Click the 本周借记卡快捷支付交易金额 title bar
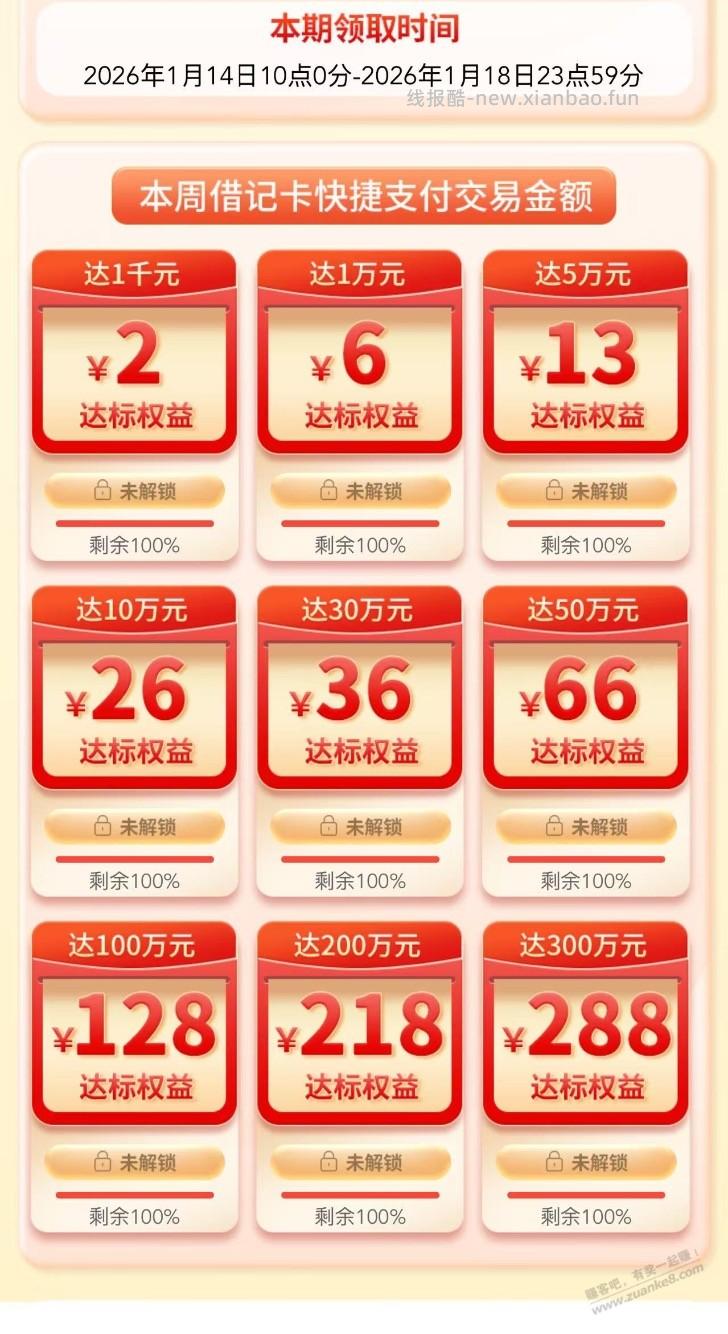728x1334 pixels. (x=364, y=196)
